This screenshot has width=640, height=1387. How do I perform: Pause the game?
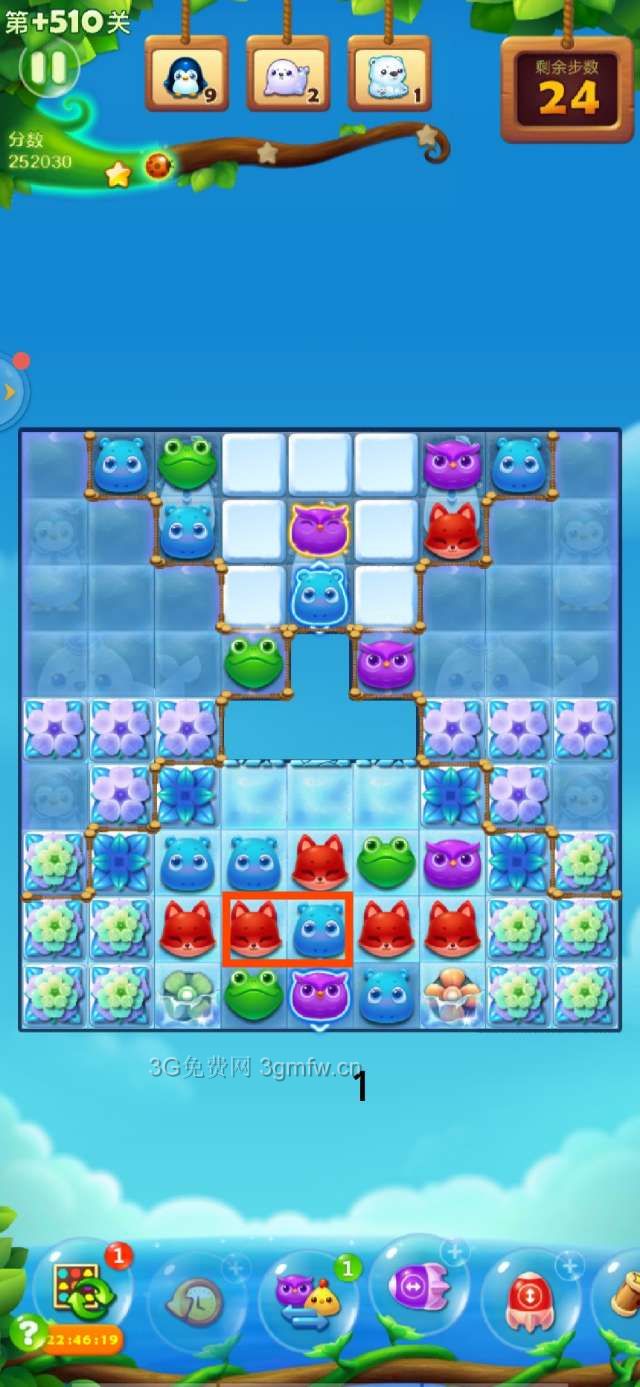tap(48, 68)
